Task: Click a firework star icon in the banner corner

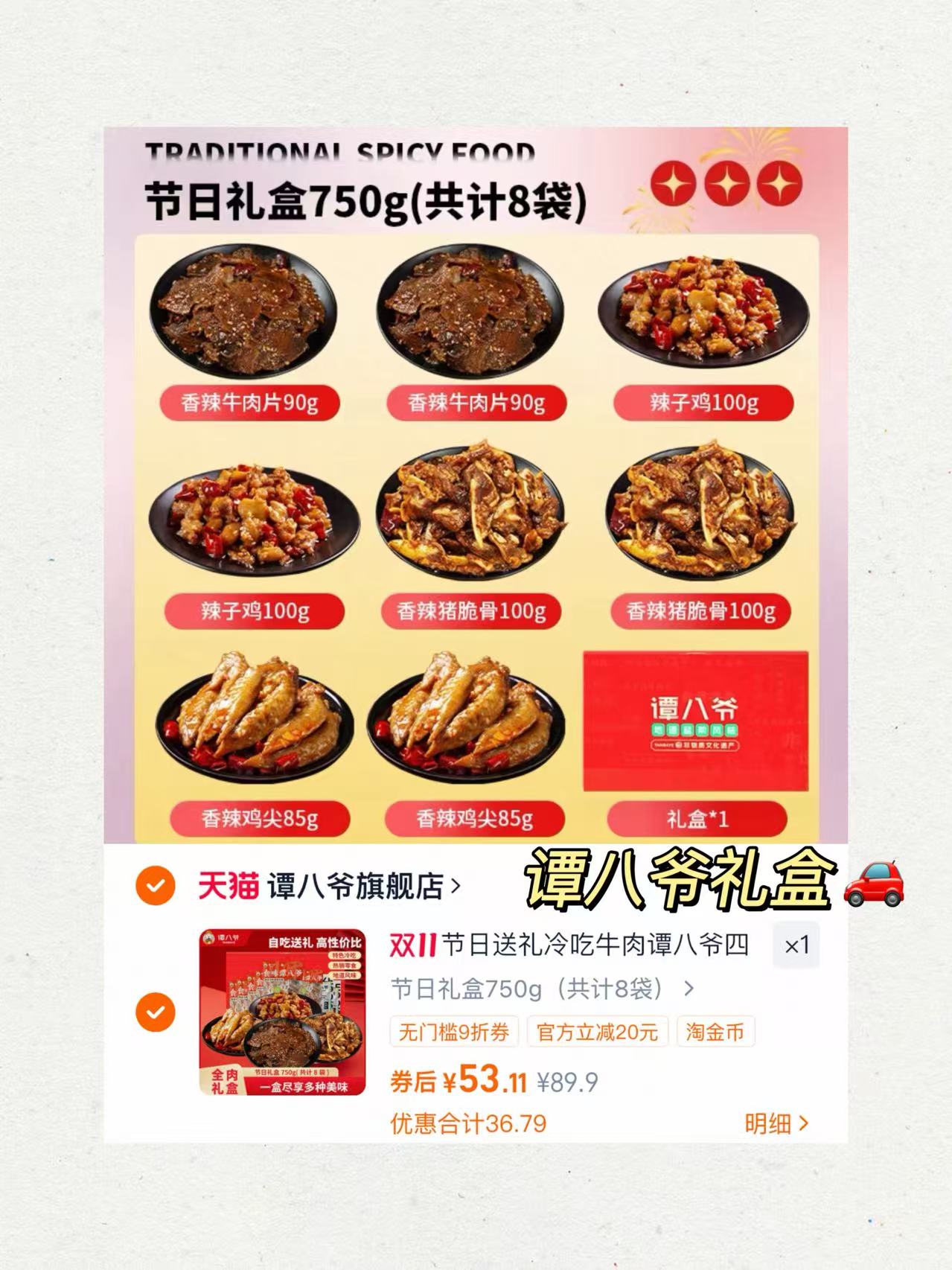Action: pyautogui.click(x=676, y=185)
